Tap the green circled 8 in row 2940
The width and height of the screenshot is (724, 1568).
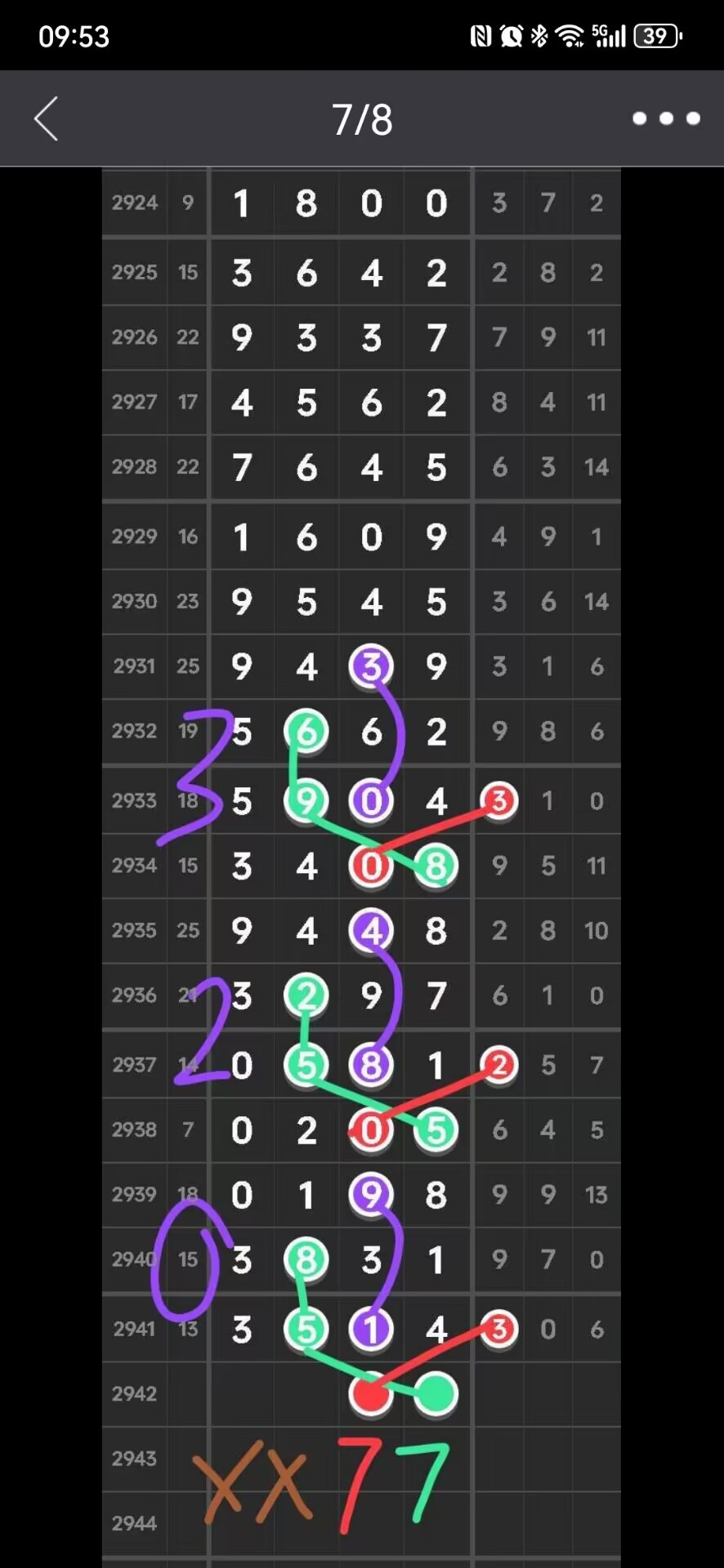(305, 1260)
